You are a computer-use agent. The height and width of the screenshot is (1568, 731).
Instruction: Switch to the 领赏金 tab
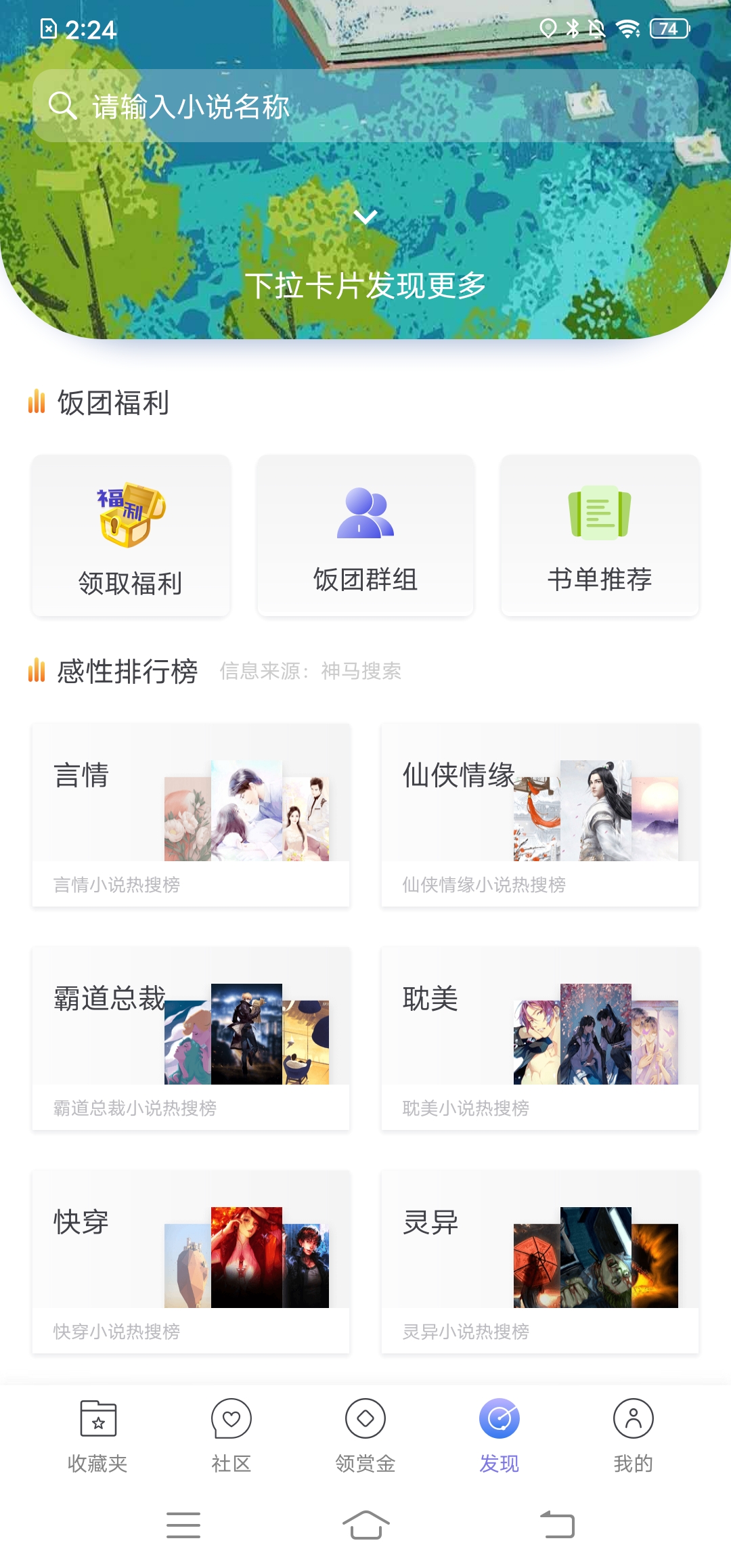click(x=365, y=1420)
